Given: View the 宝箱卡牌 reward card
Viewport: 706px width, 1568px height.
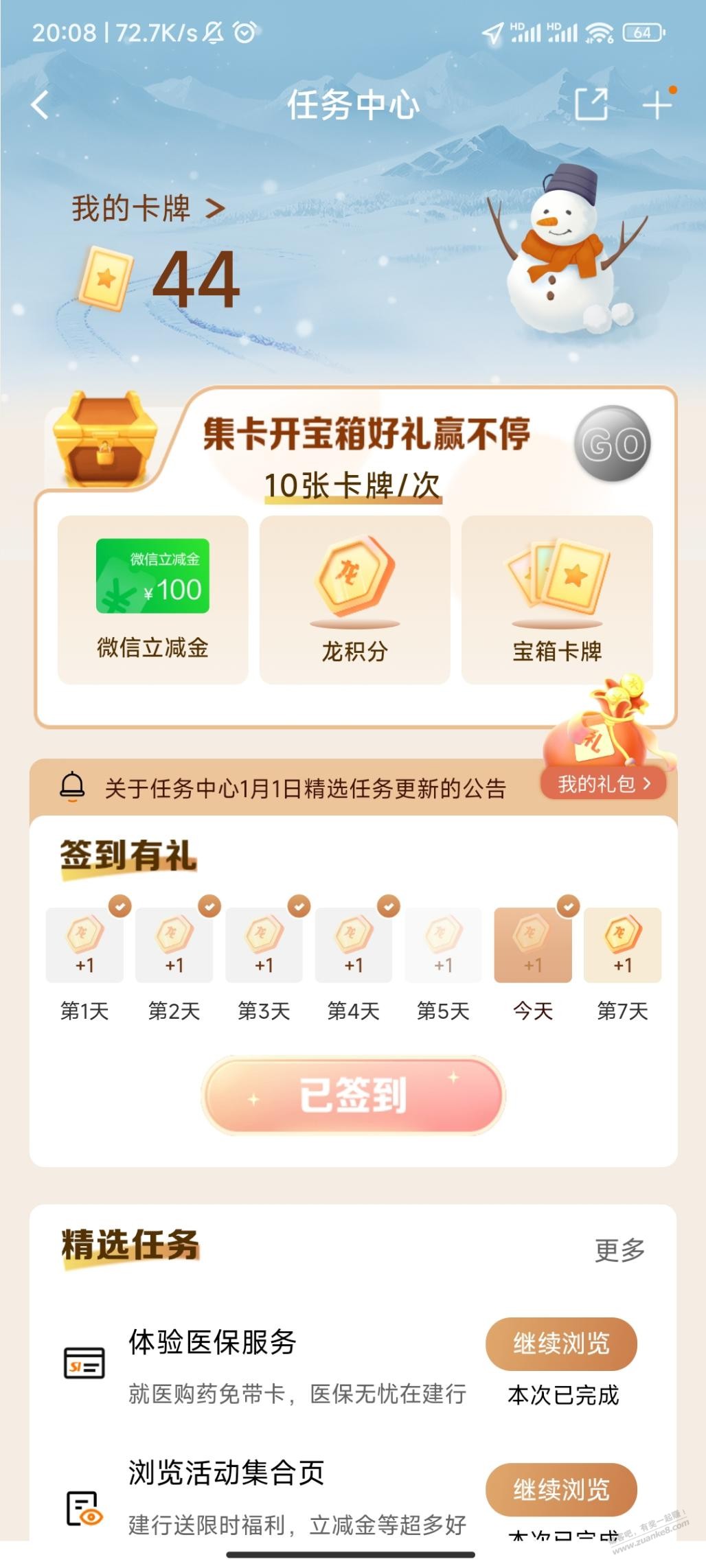Looking at the screenshot, I should [x=557, y=599].
